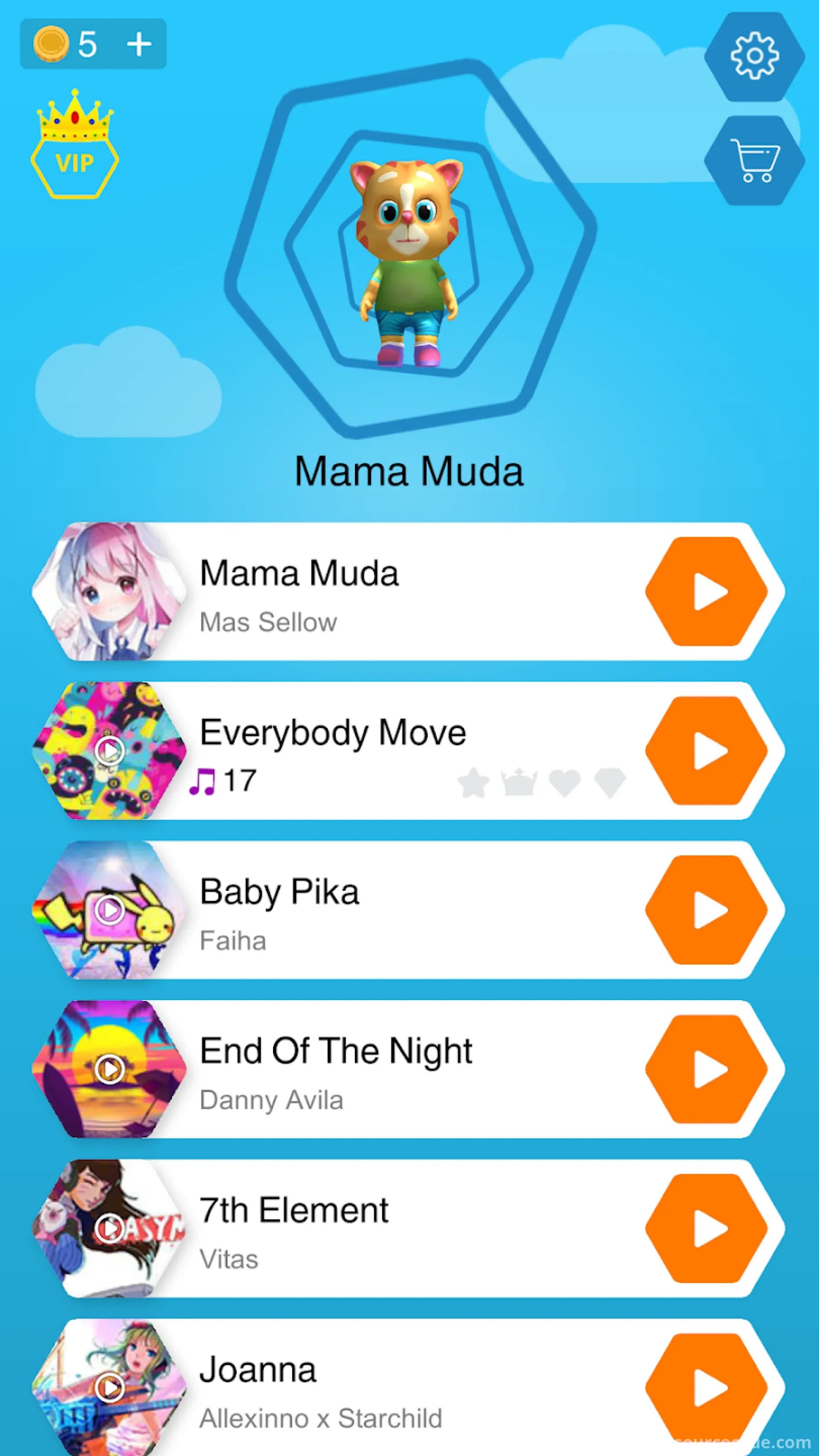This screenshot has width=819, height=1456.
Task: Open the shopping cart store
Action: click(x=754, y=160)
